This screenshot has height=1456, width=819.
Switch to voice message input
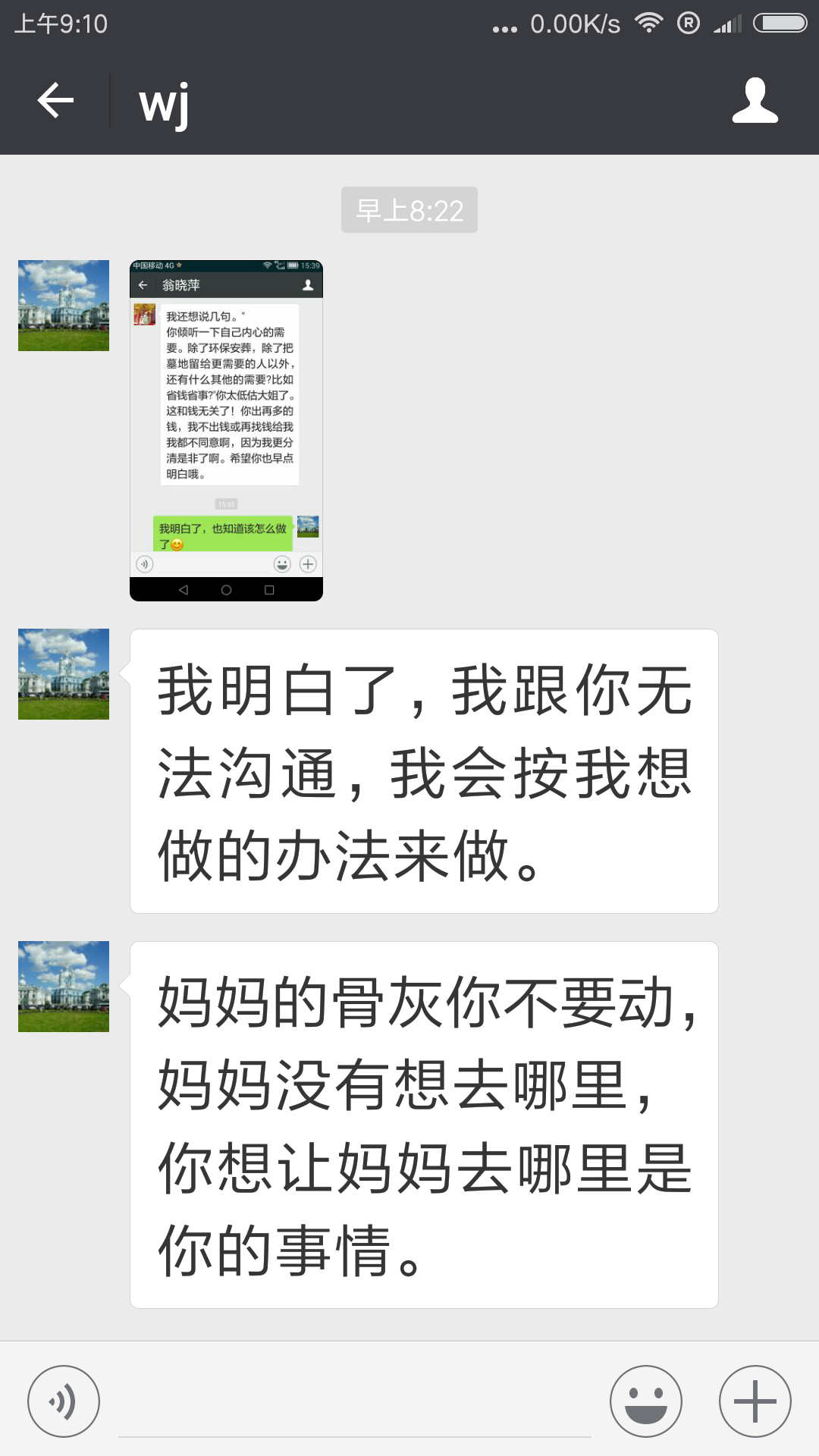point(64,1401)
